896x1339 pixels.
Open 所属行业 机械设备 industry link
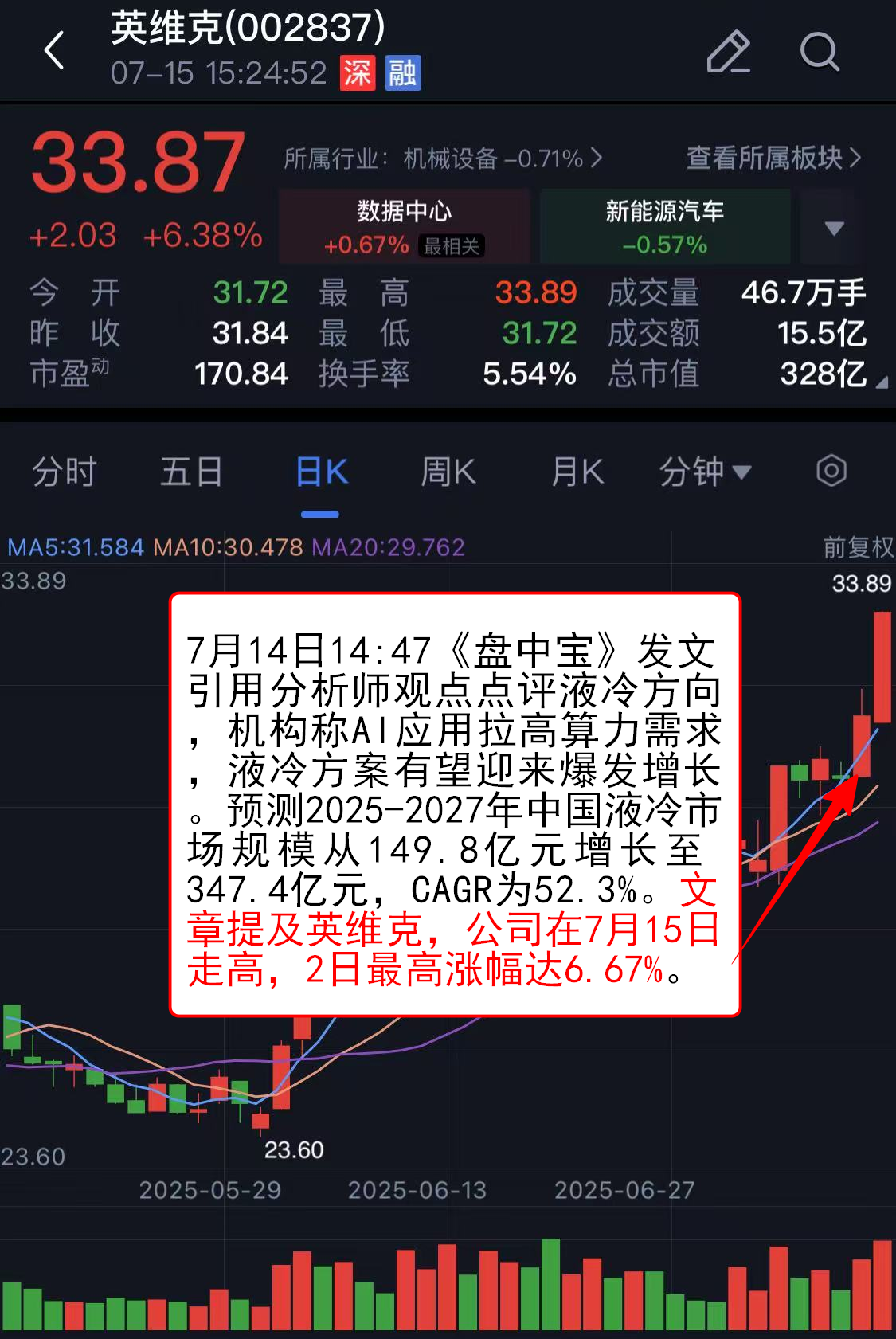coord(442,159)
